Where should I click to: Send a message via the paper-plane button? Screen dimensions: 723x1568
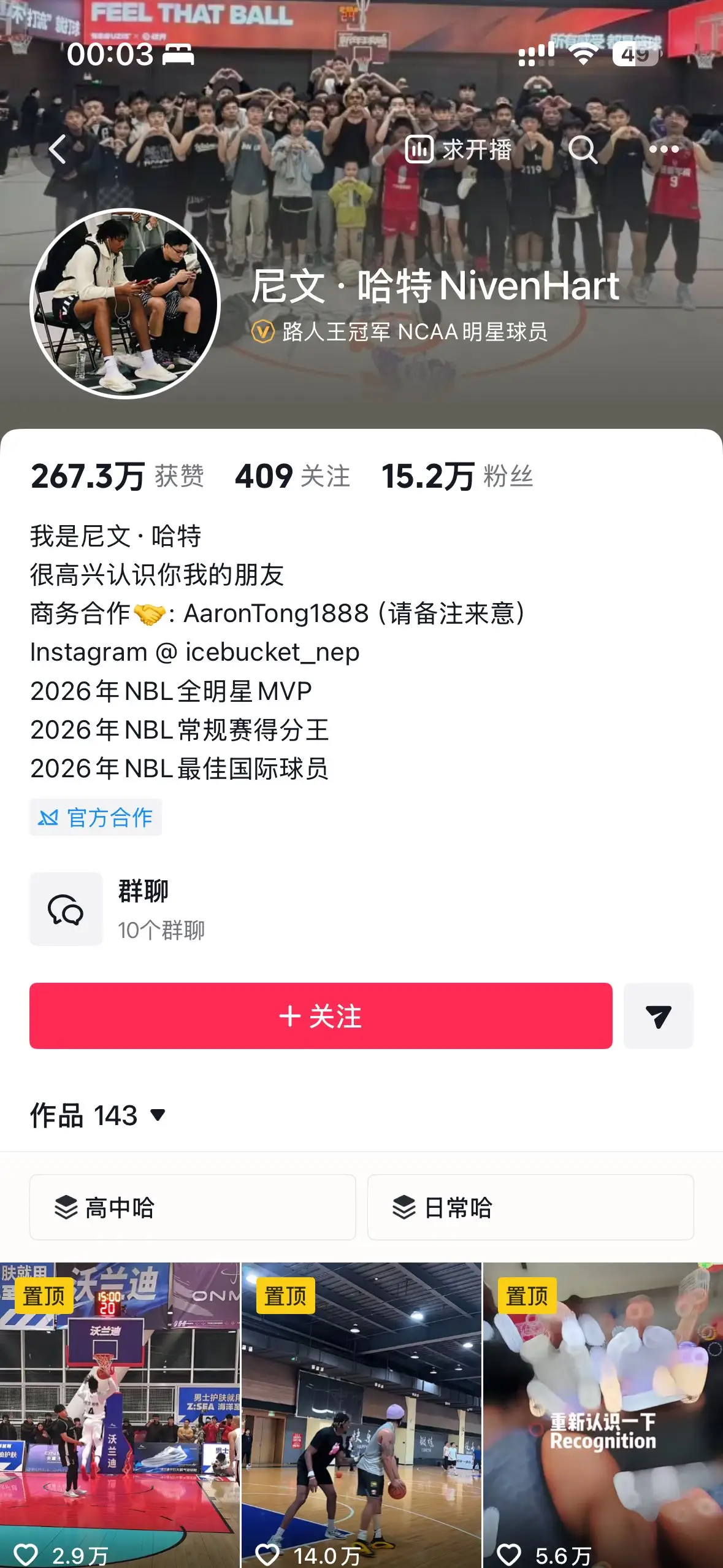[x=659, y=1016]
